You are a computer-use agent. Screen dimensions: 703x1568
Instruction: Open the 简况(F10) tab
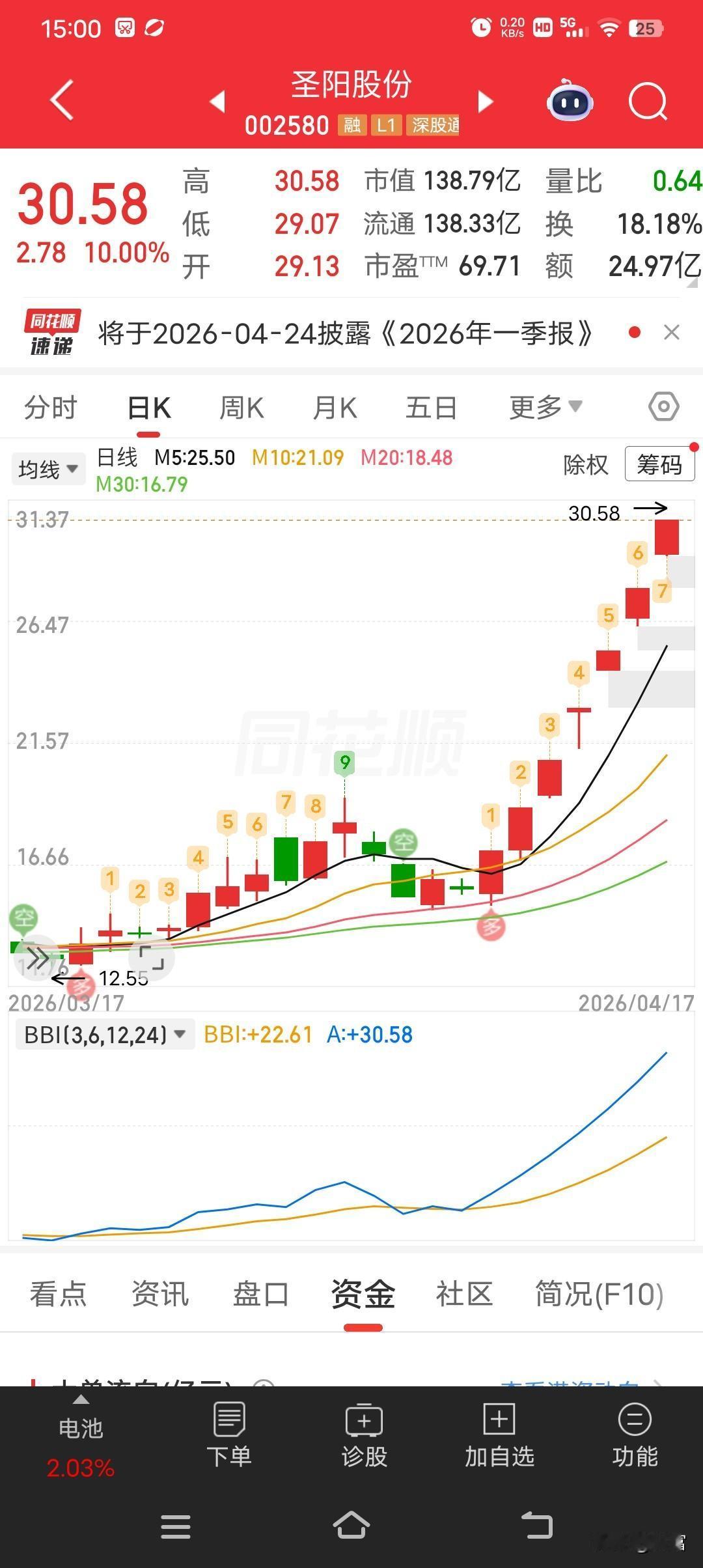click(599, 1294)
